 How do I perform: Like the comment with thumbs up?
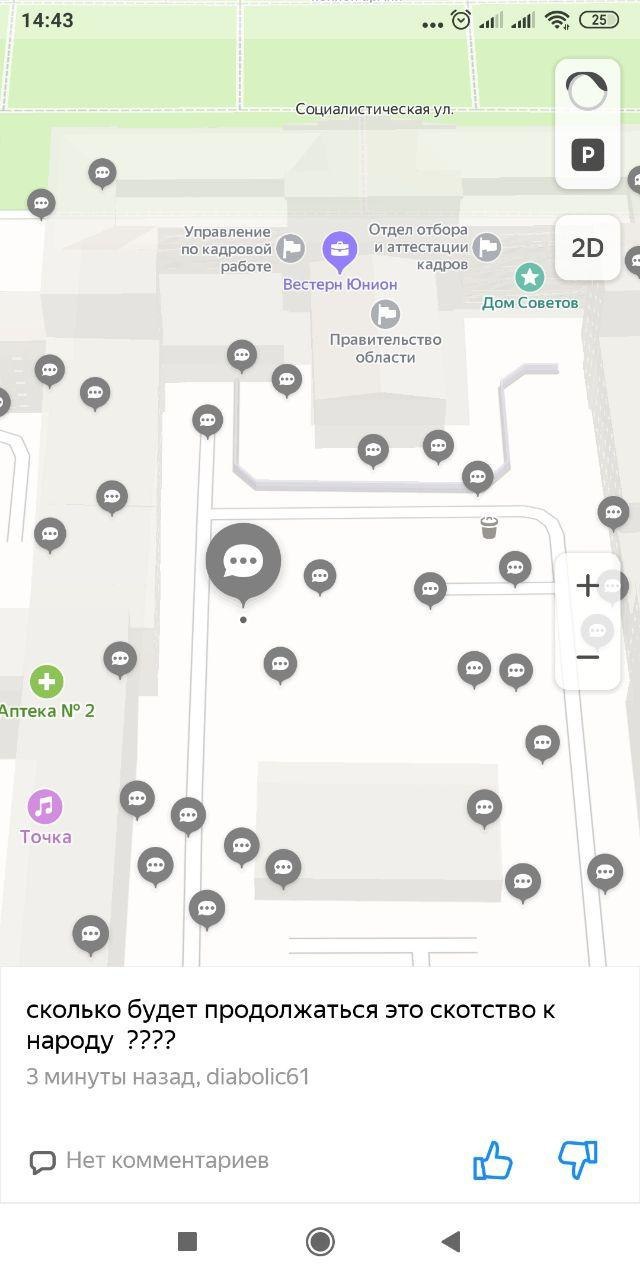tap(492, 1161)
